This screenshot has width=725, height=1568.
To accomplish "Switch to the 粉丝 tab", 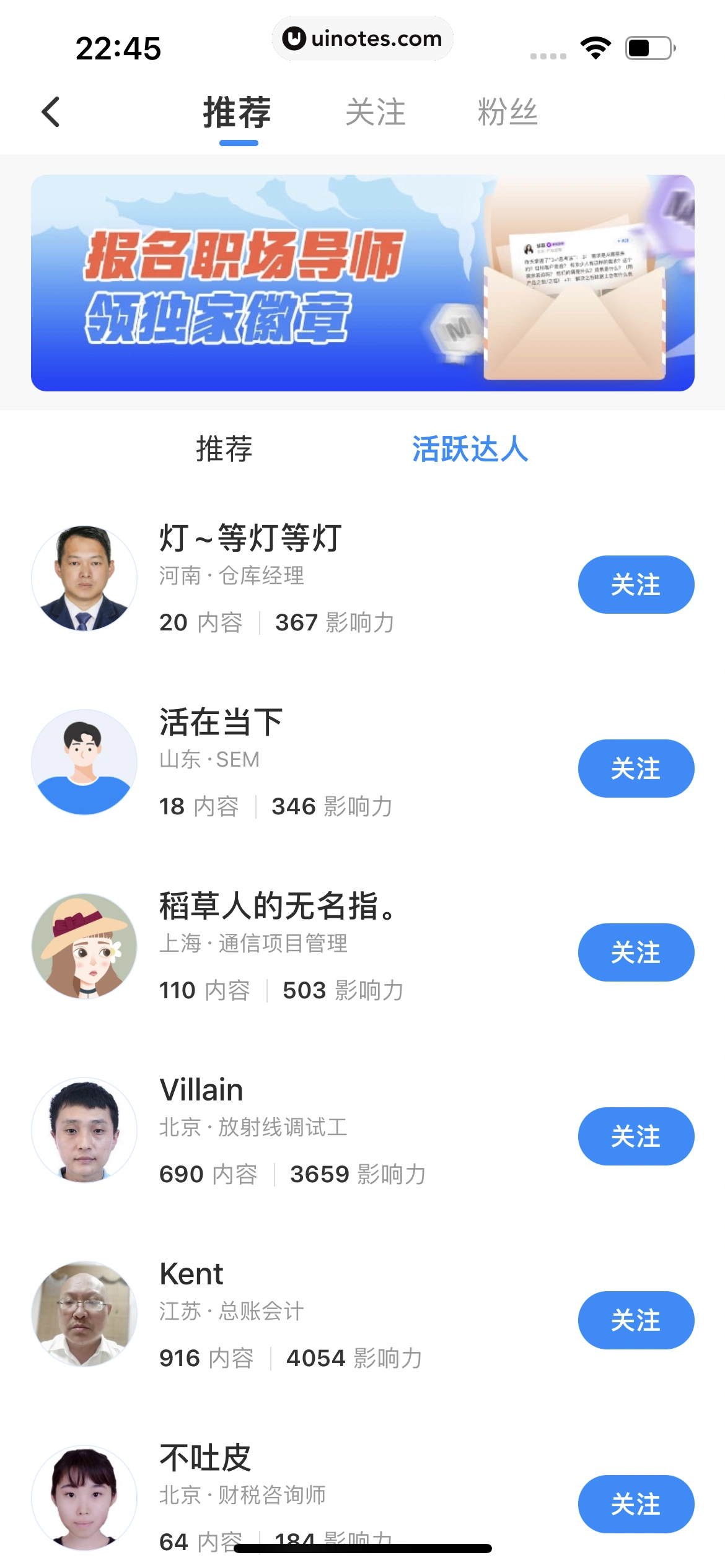I will click(x=508, y=112).
